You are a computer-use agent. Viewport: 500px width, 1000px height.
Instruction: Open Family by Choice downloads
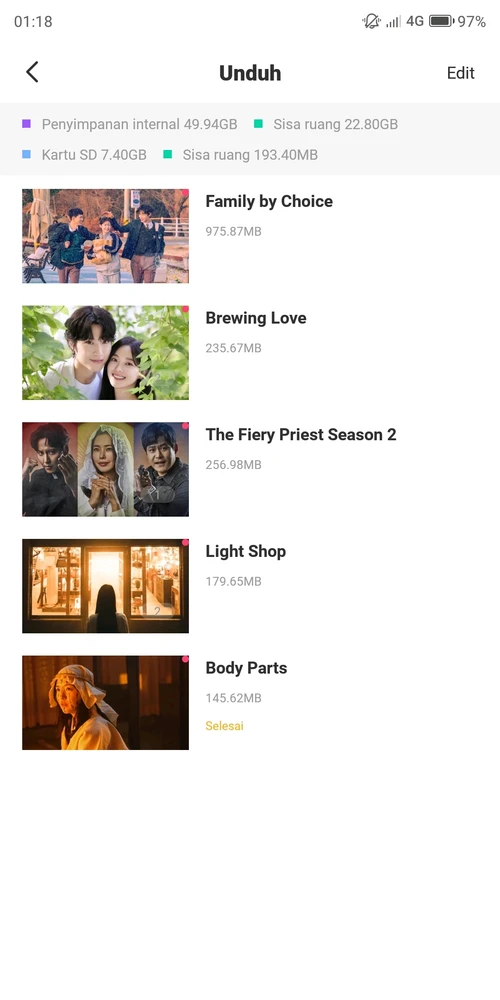tap(250, 236)
